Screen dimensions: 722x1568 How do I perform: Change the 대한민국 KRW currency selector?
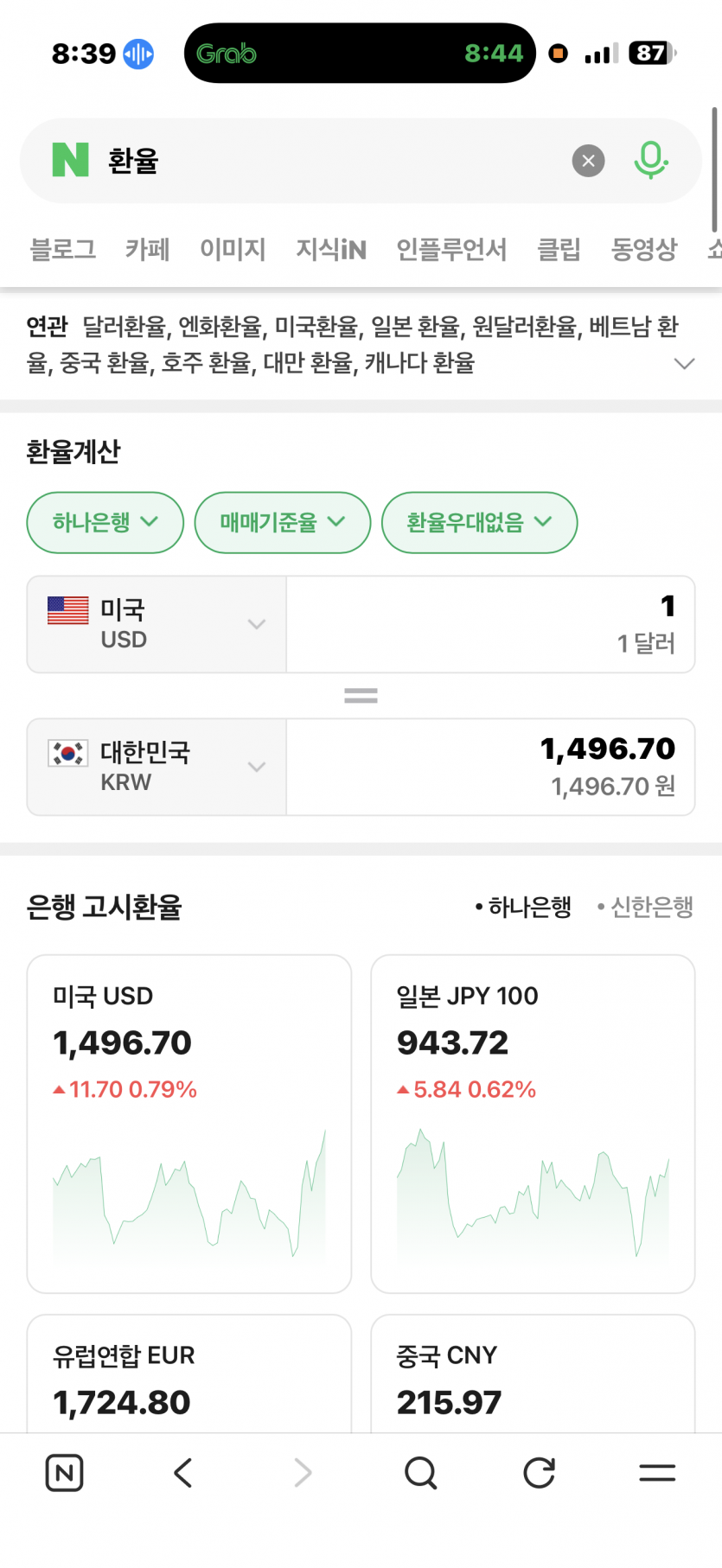pyautogui.click(x=157, y=767)
